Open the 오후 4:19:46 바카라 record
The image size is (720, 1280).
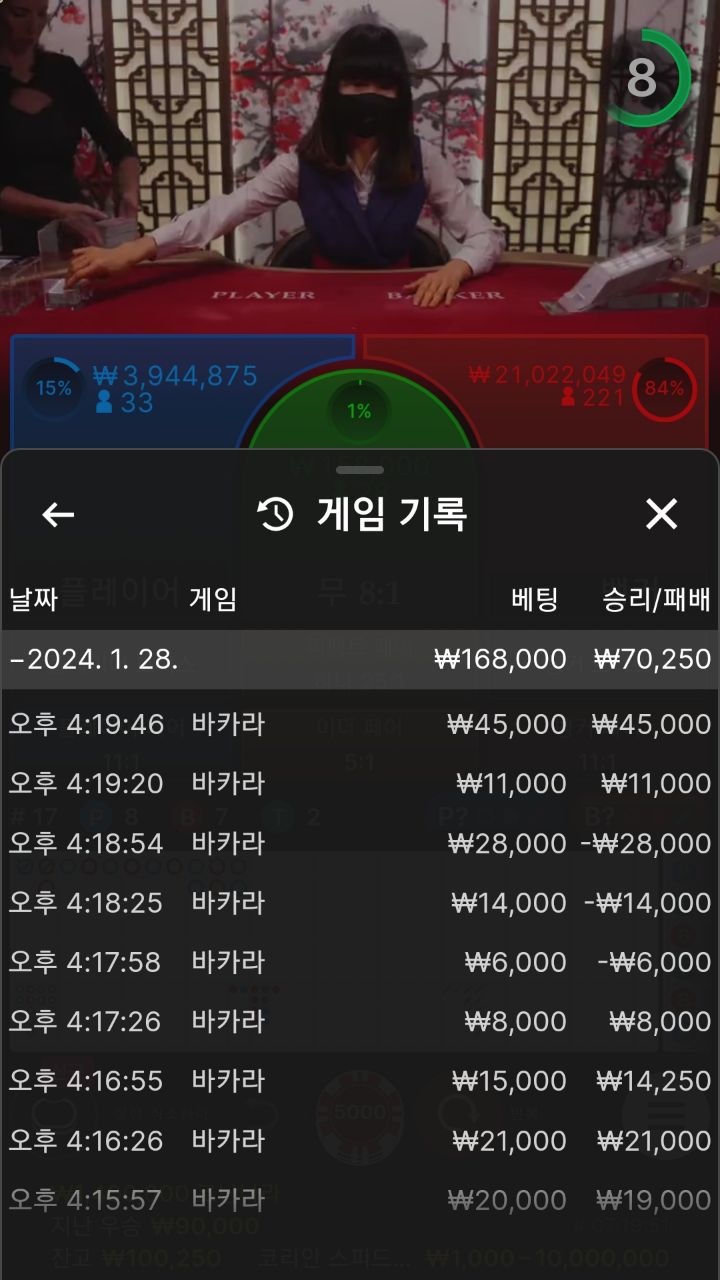(x=360, y=724)
